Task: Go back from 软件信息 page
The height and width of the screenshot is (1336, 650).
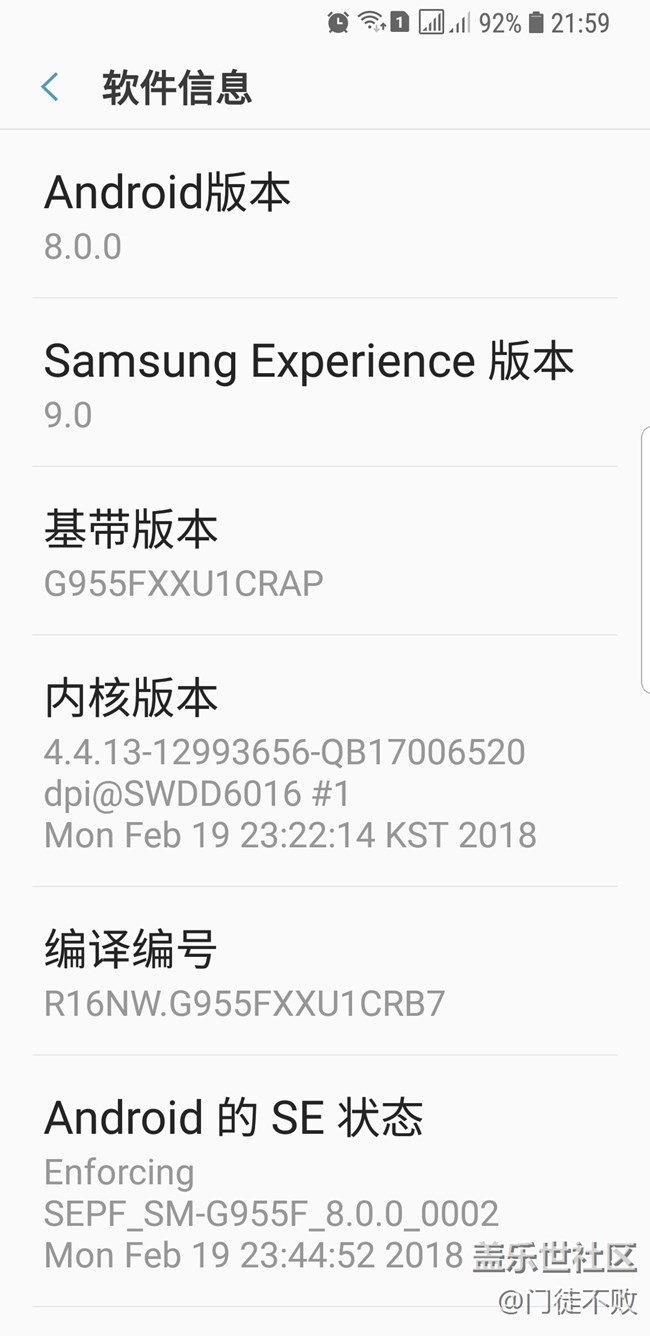Action: (x=50, y=88)
